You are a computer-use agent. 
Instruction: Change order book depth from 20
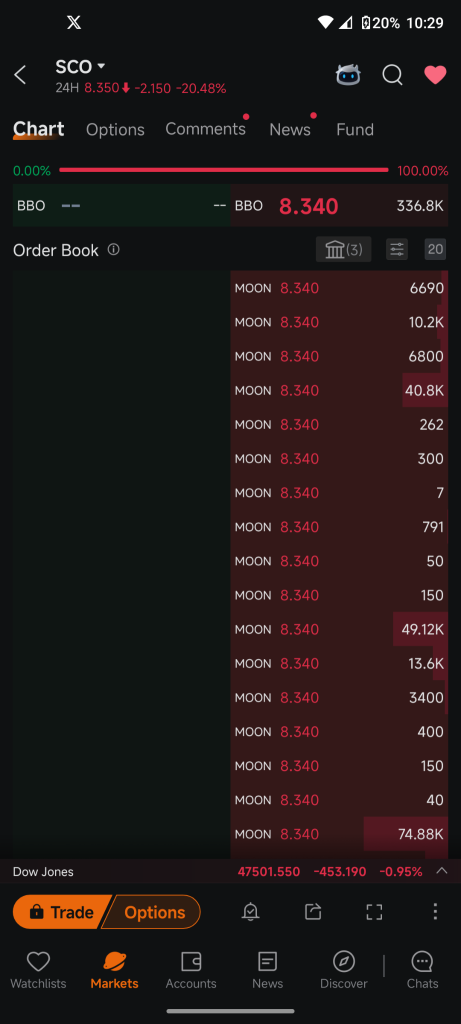click(x=436, y=249)
